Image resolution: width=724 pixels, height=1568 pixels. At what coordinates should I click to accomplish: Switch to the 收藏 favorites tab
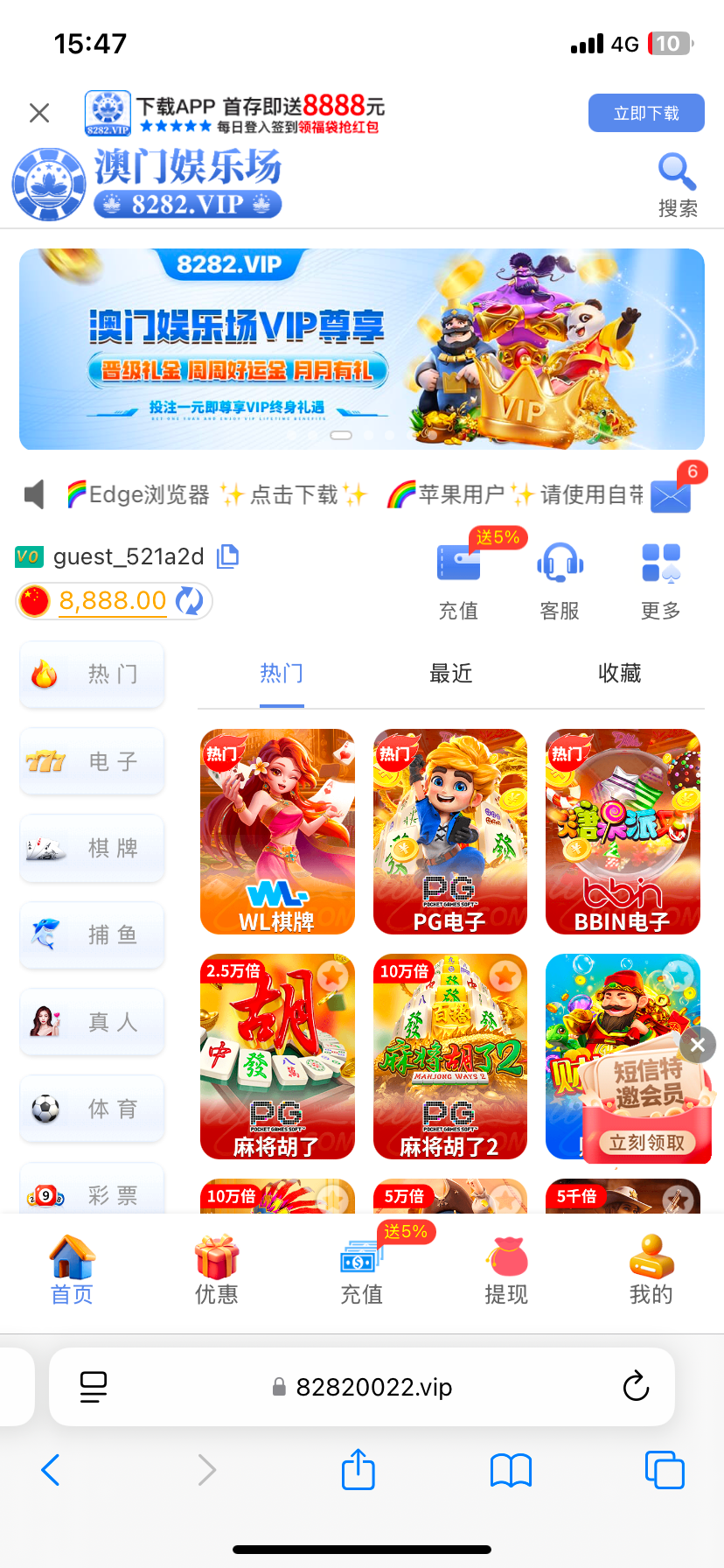click(x=620, y=674)
